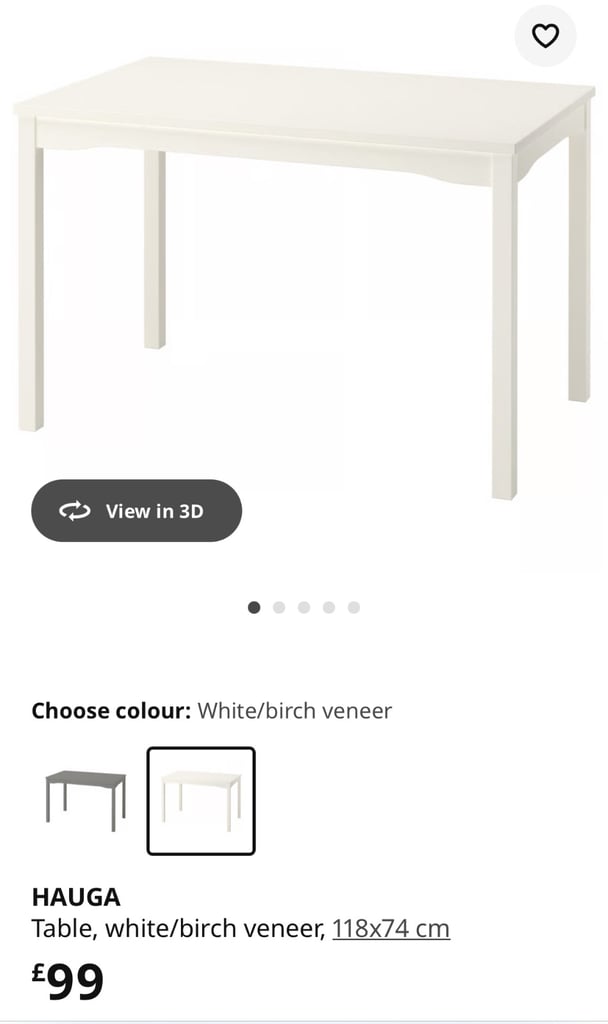Select the grey colour table option
The width and height of the screenshot is (608, 1024).
click(86, 801)
